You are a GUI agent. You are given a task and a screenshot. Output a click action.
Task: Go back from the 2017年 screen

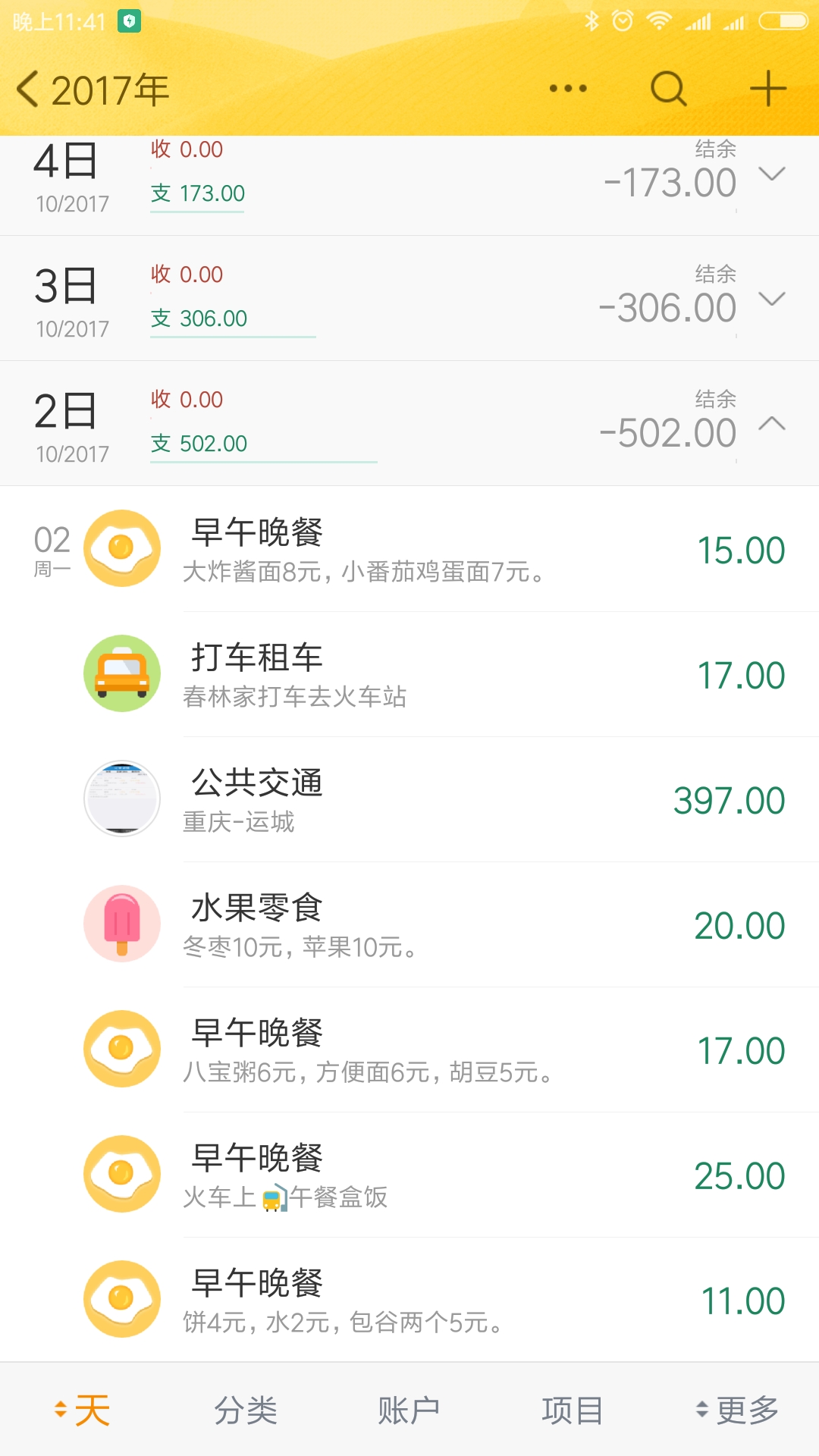[x=29, y=89]
